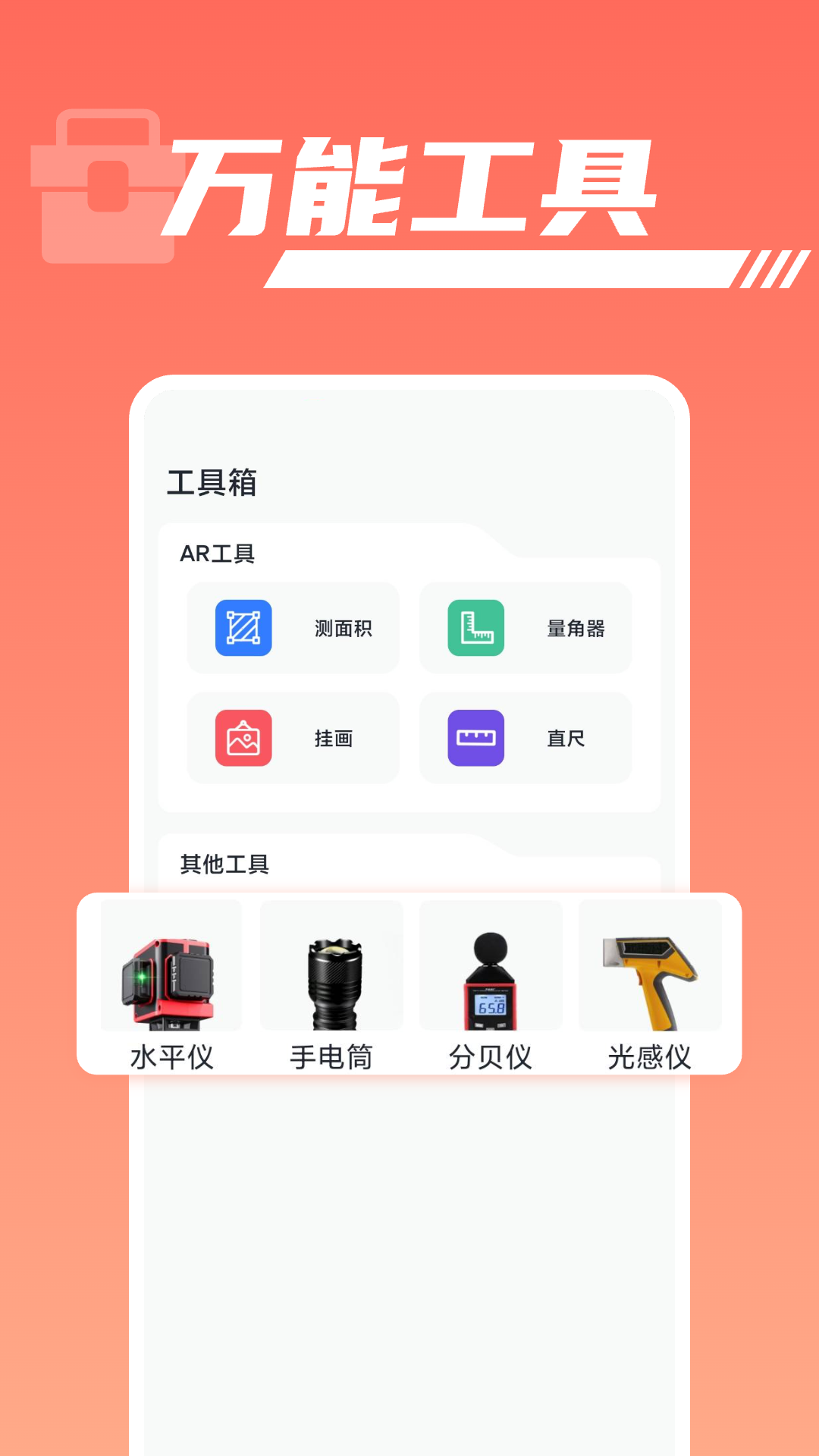
Task: Open the blue crop-style measure icon
Action: (244, 629)
